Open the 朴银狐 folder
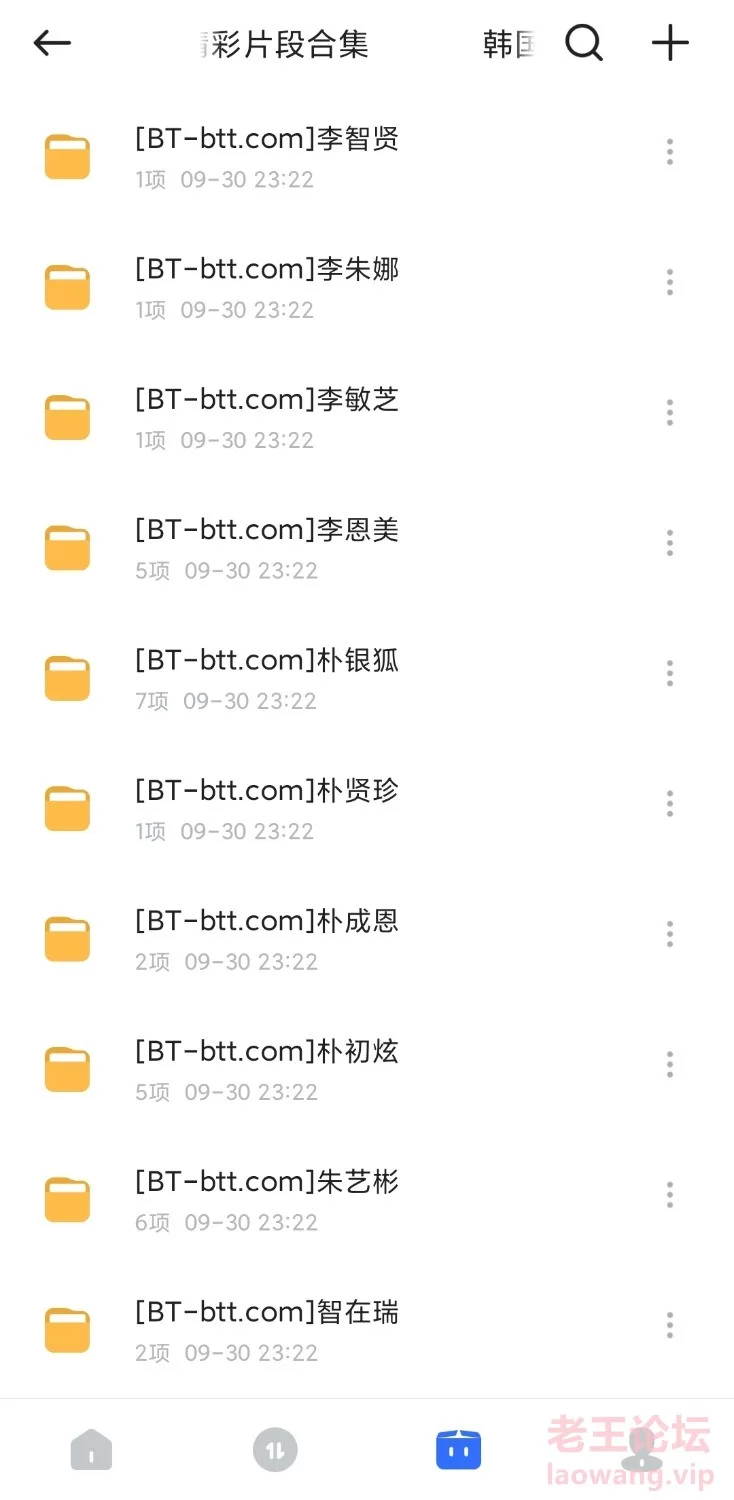The height and width of the screenshot is (1500, 734). 367,679
